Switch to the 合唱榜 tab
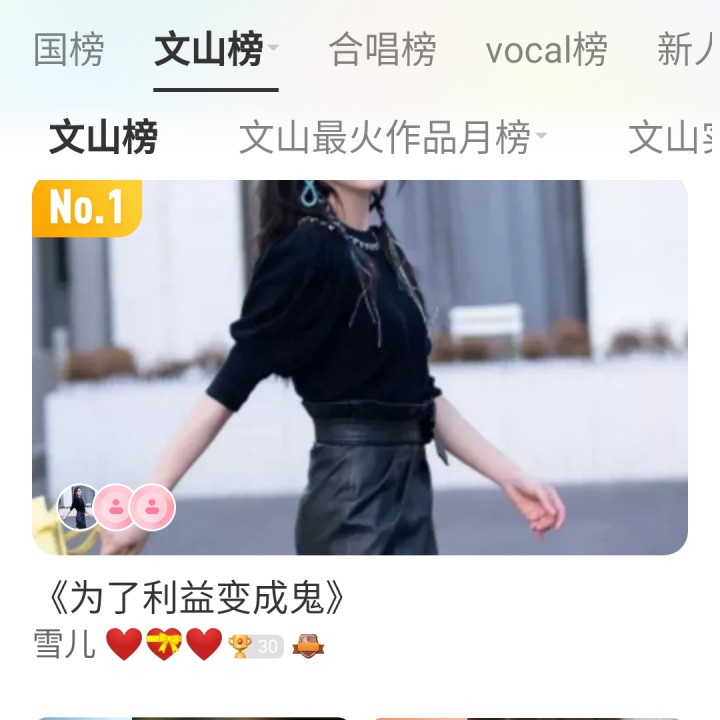The width and height of the screenshot is (720, 720). 382,50
